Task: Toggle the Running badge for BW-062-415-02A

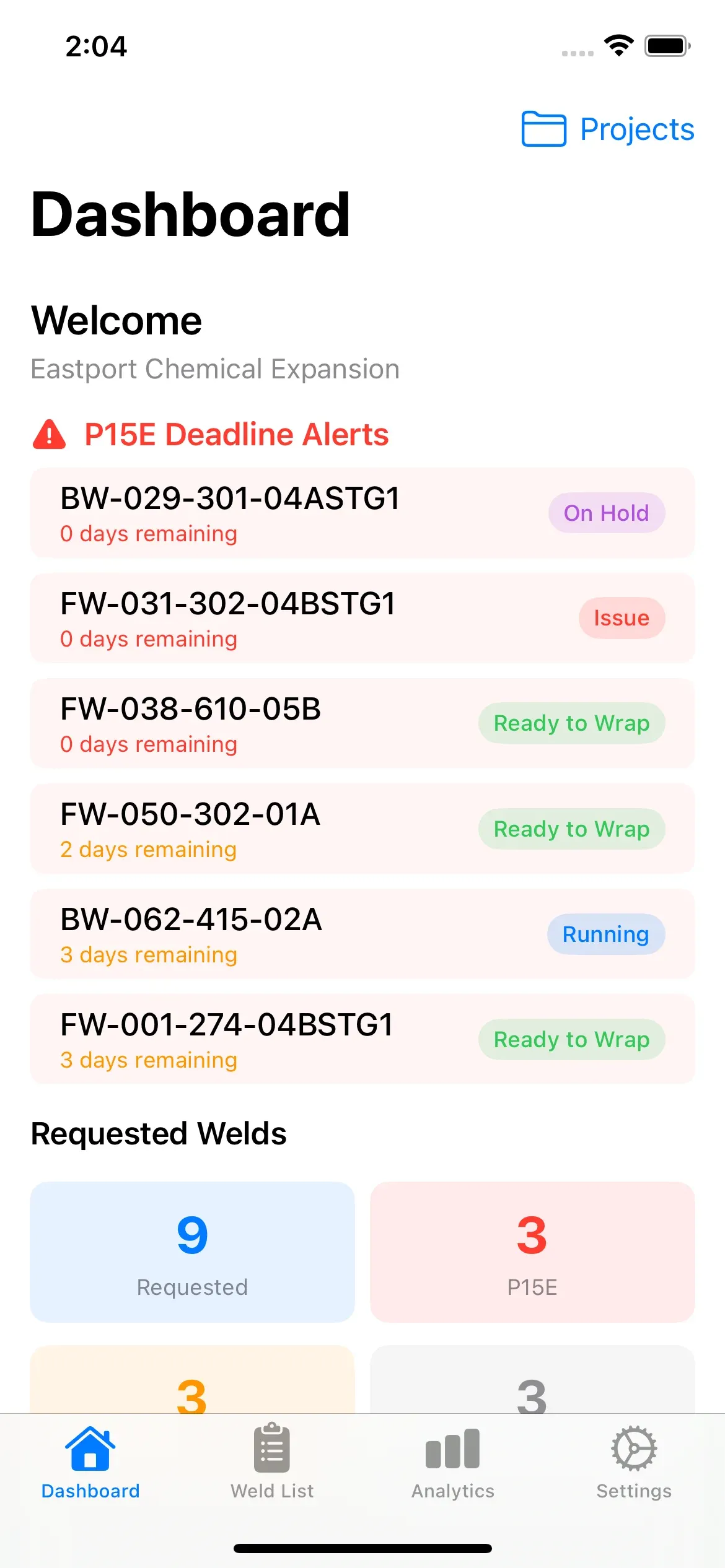Action: (x=605, y=934)
